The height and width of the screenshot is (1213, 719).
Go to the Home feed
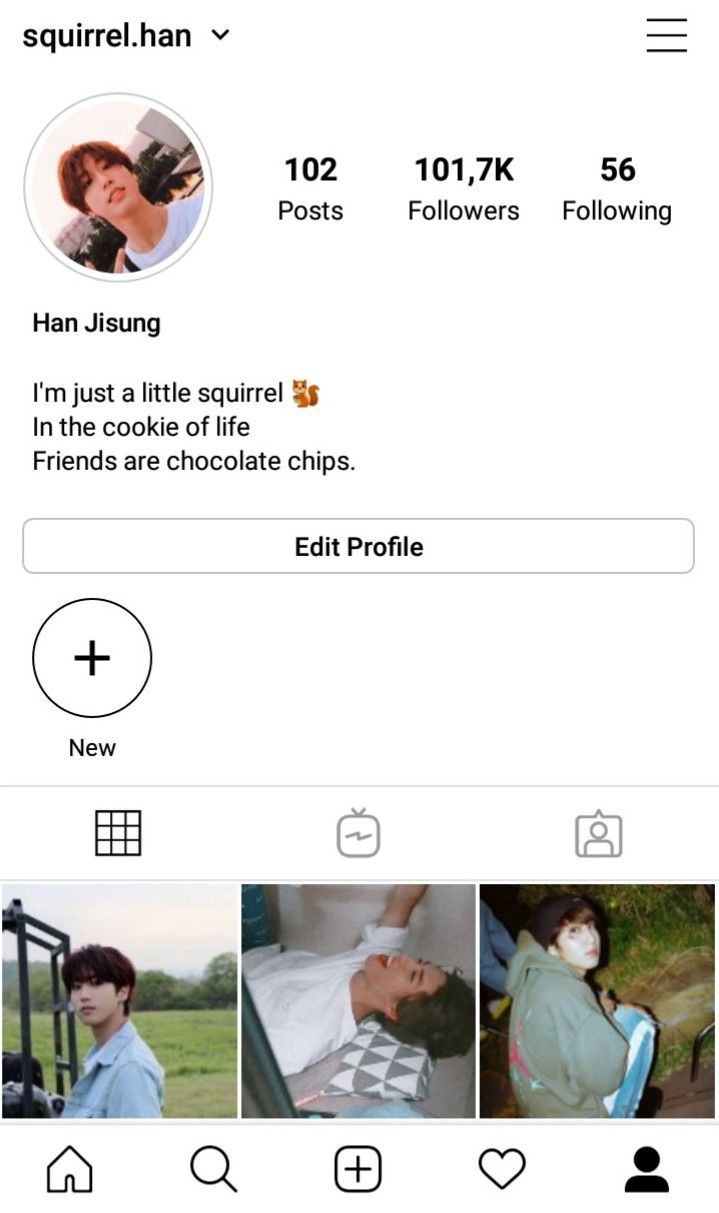(x=70, y=1168)
